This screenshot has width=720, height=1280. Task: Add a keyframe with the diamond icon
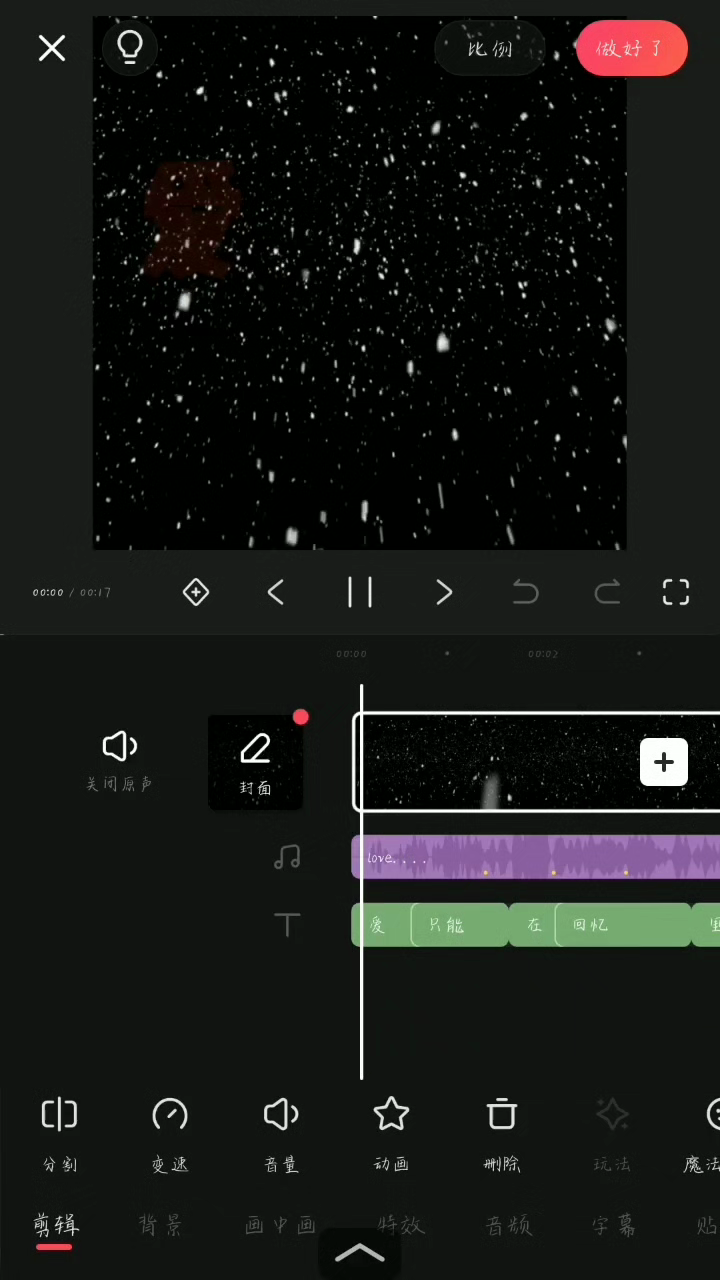[196, 592]
